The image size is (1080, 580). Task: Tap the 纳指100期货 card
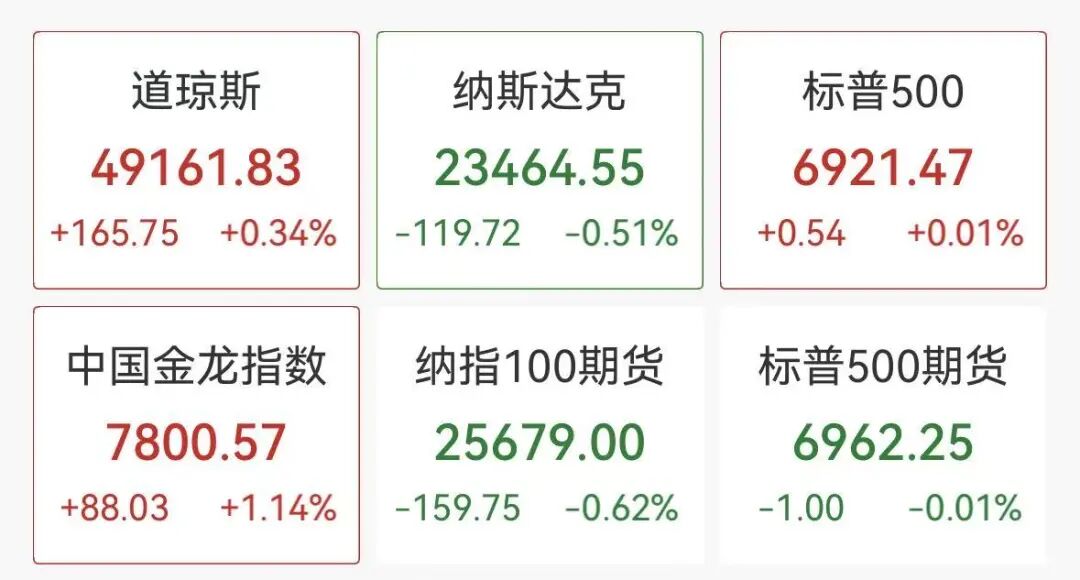coord(539,435)
